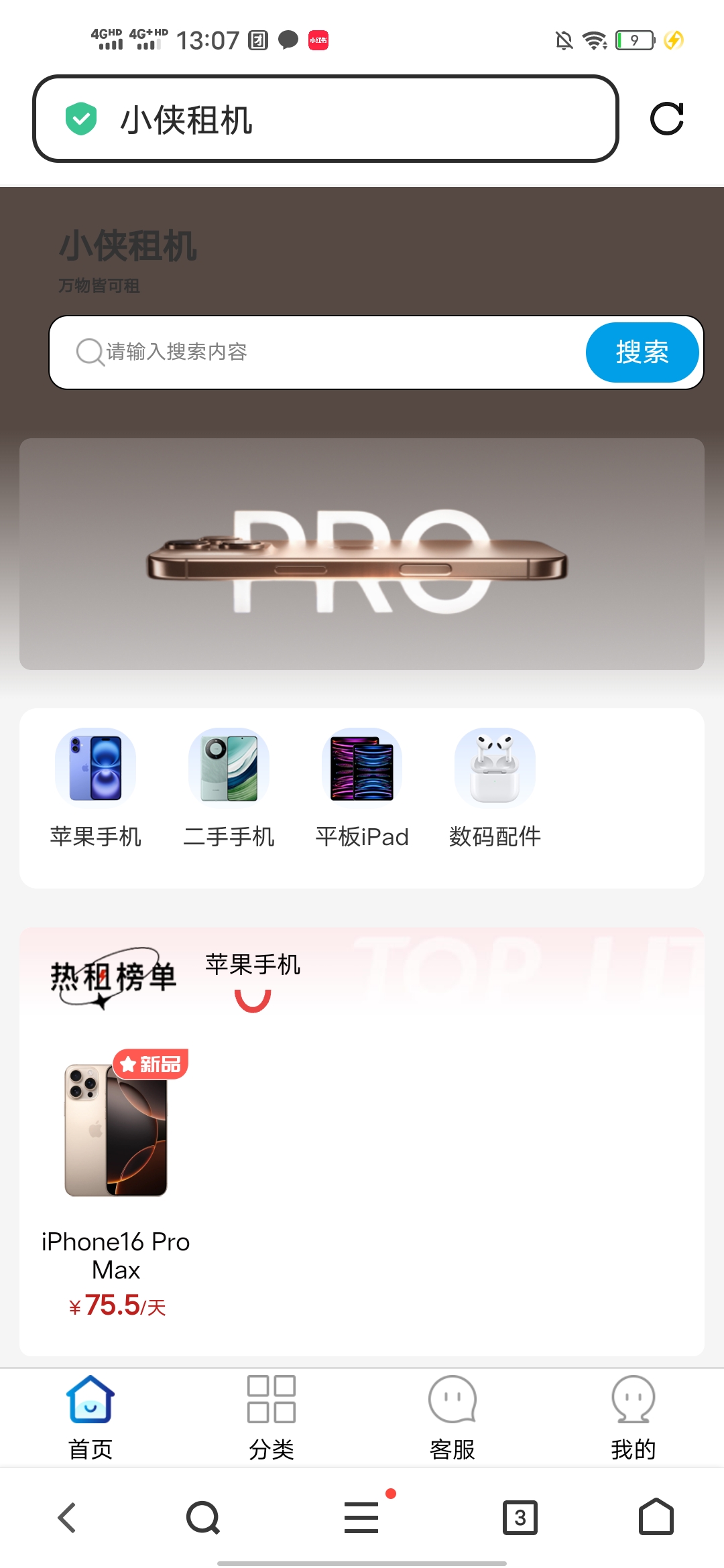This screenshot has width=724, height=1568.
Task: Browse the 二手手机 category
Action: coord(229,788)
